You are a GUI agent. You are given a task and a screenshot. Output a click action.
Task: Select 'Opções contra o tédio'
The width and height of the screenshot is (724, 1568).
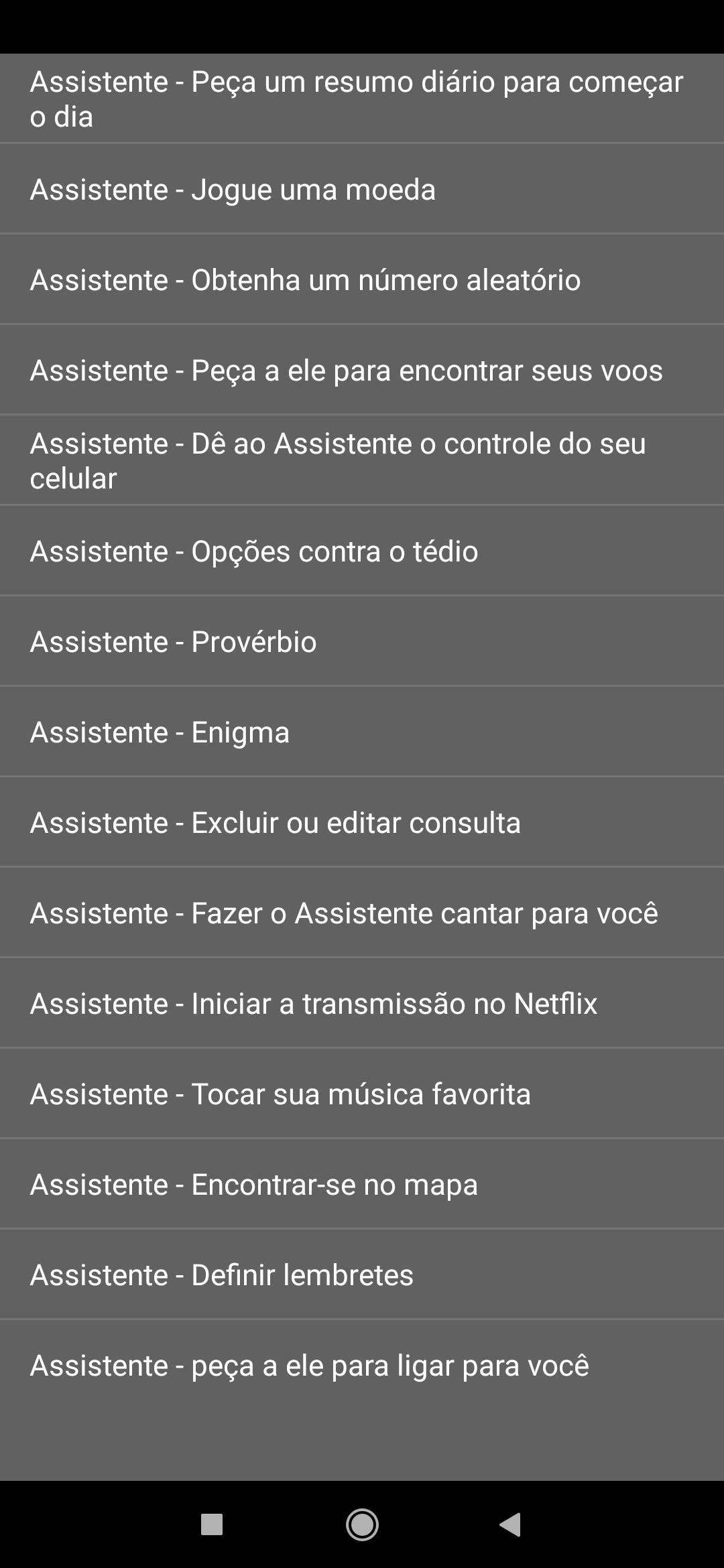(x=362, y=551)
